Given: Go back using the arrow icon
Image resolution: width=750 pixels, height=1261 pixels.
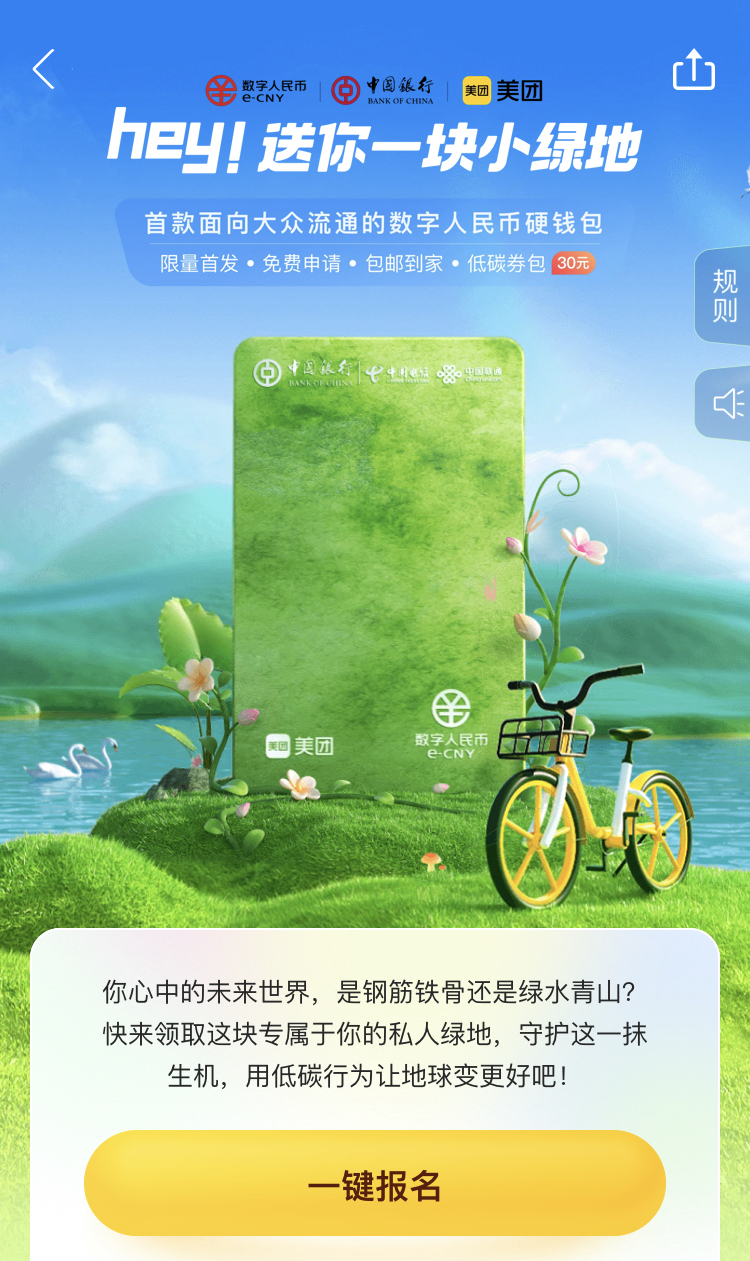Looking at the screenshot, I should 44,70.
